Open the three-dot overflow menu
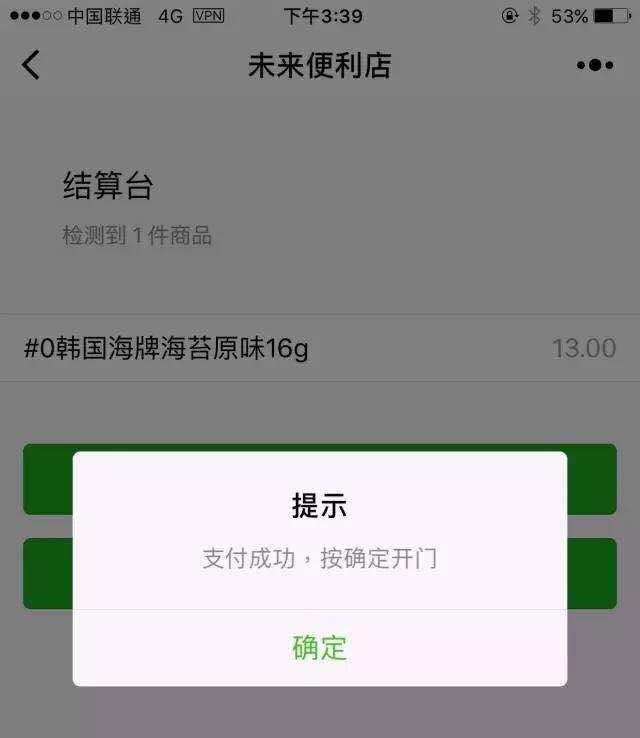The image size is (640, 738). coord(595,66)
